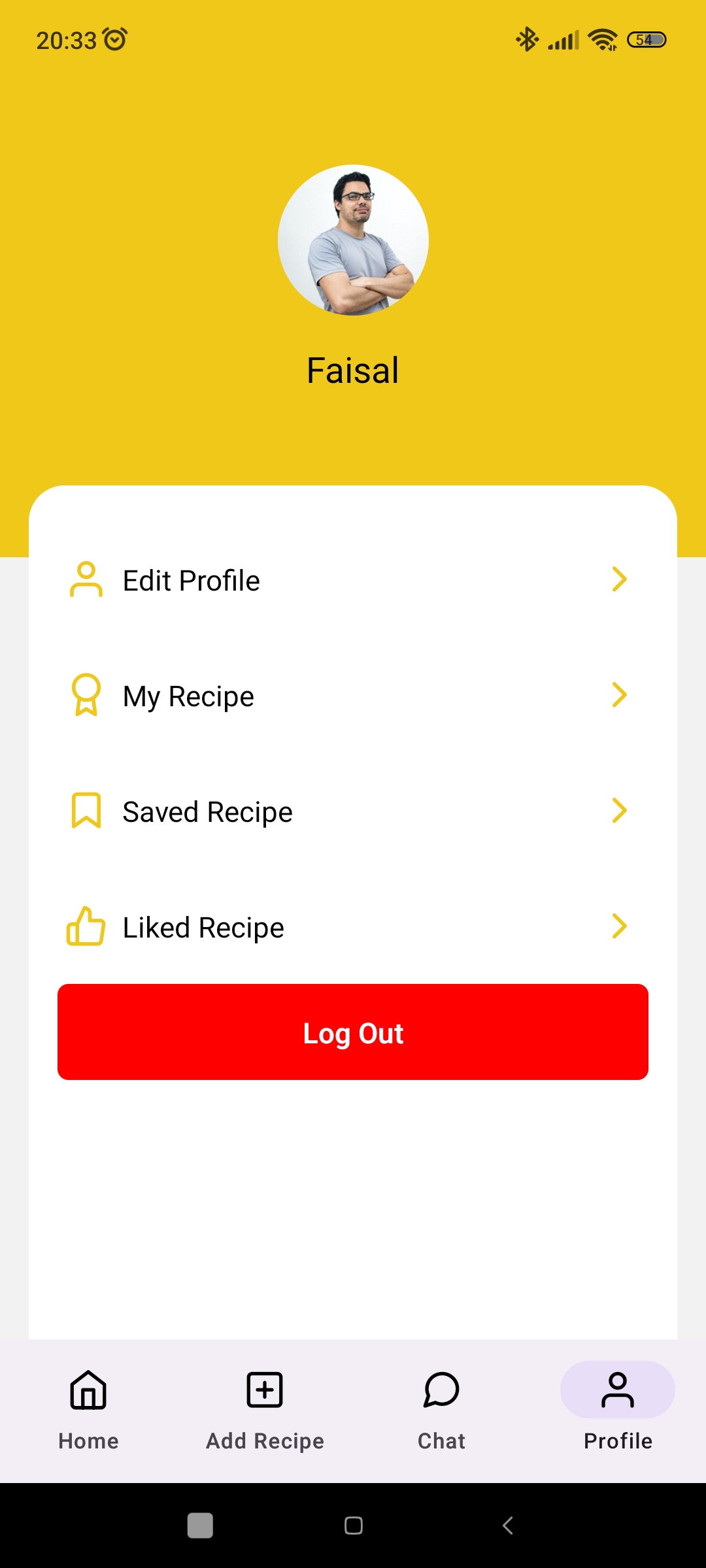Open the My Recipe list
Viewport: 706px width, 1568px height.
(353, 696)
